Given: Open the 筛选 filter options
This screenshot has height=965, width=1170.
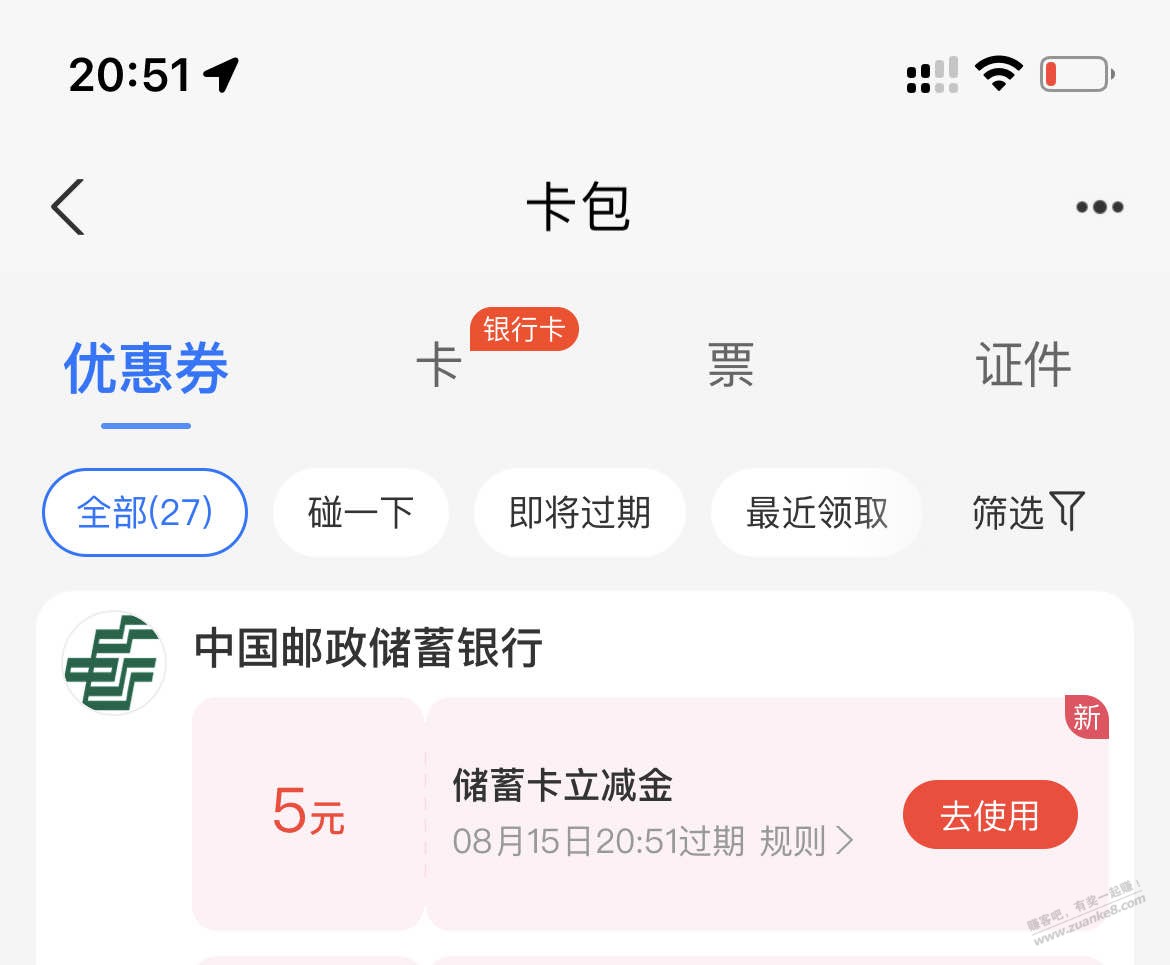Looking at the screenshot, I should tap(1028, 512).
